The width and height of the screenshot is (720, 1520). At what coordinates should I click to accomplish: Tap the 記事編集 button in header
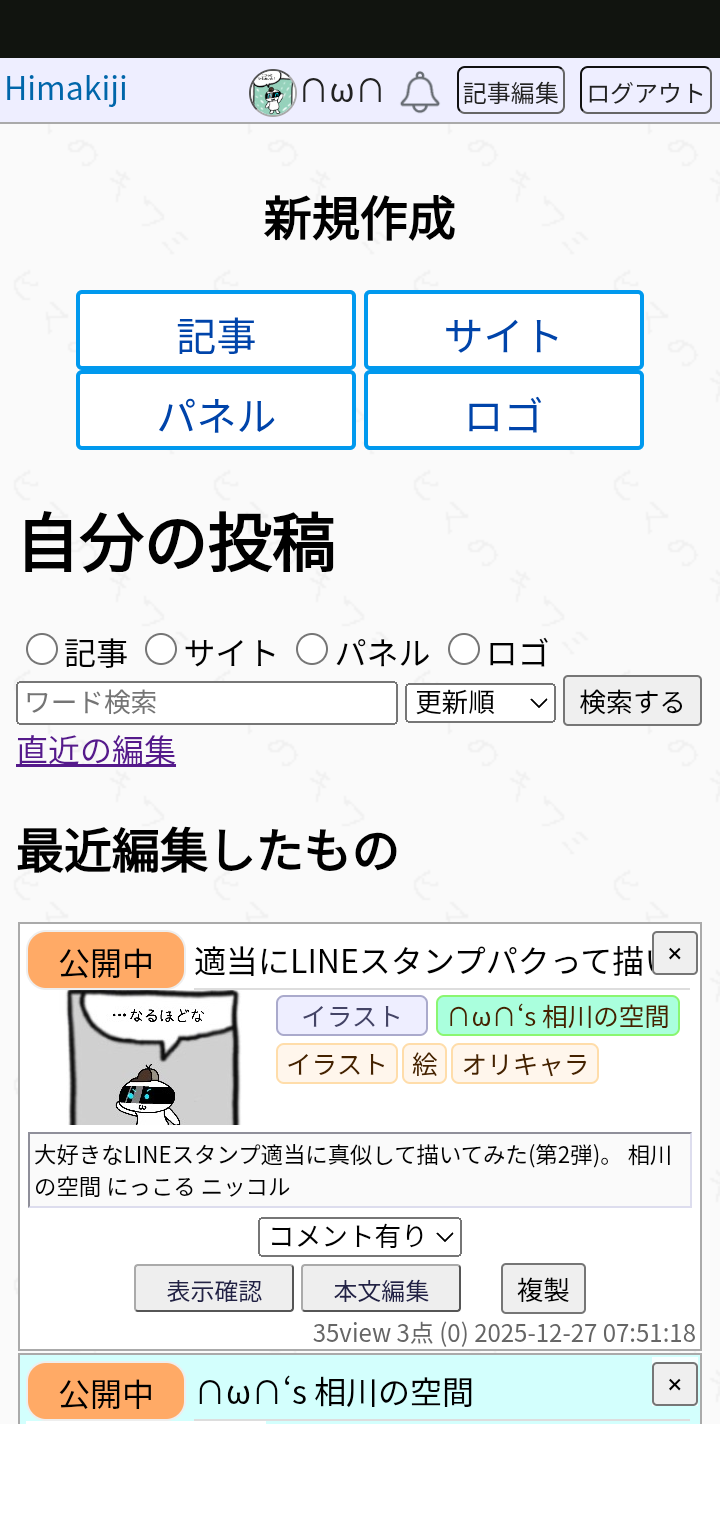coord(511,92)
